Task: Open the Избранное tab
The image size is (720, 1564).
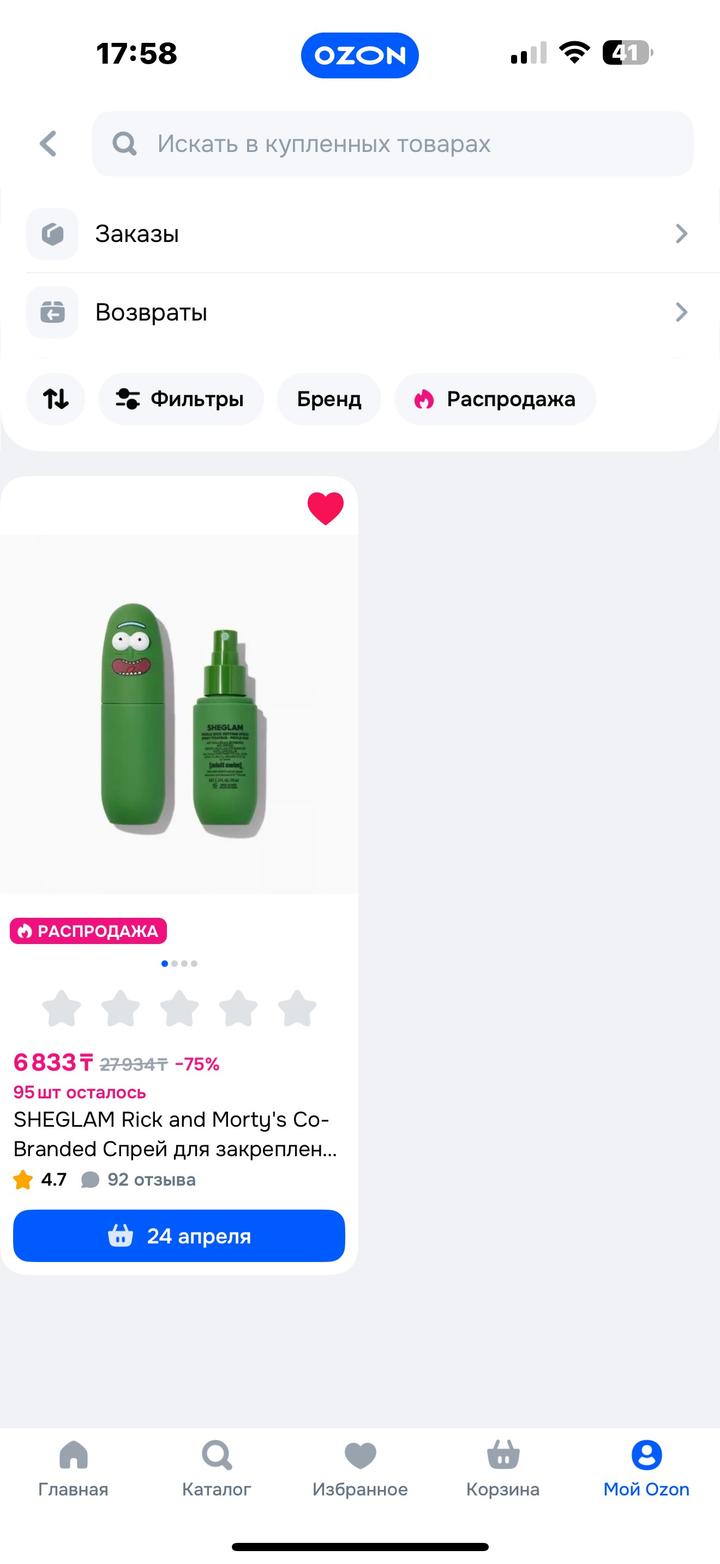Action: (x=360, y=1468)
